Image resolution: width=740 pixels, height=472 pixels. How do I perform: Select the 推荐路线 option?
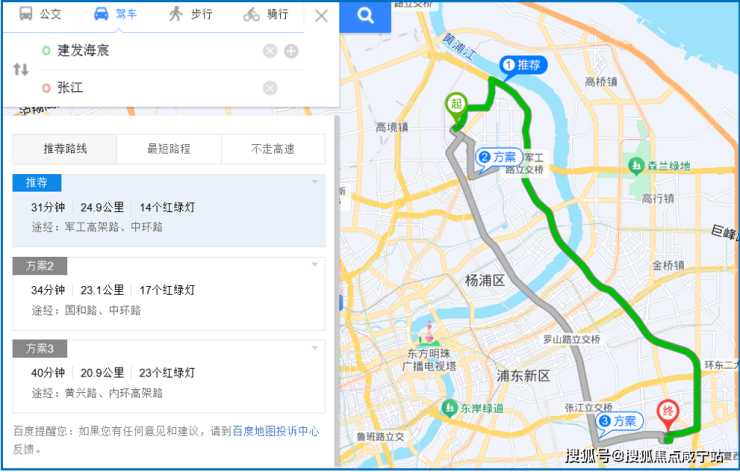pos(65,149)
